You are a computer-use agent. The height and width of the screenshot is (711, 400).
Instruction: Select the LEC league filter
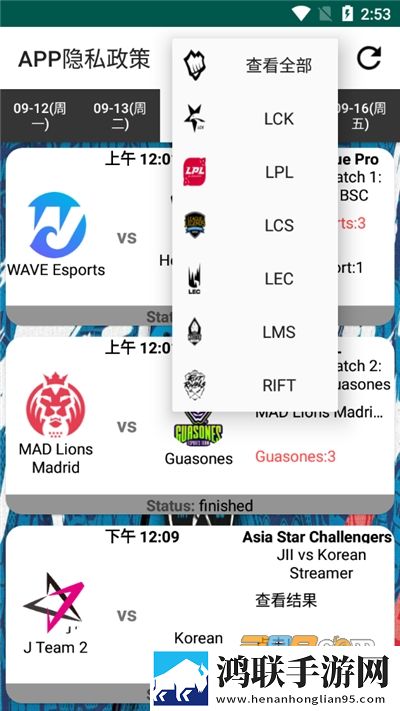255,278
